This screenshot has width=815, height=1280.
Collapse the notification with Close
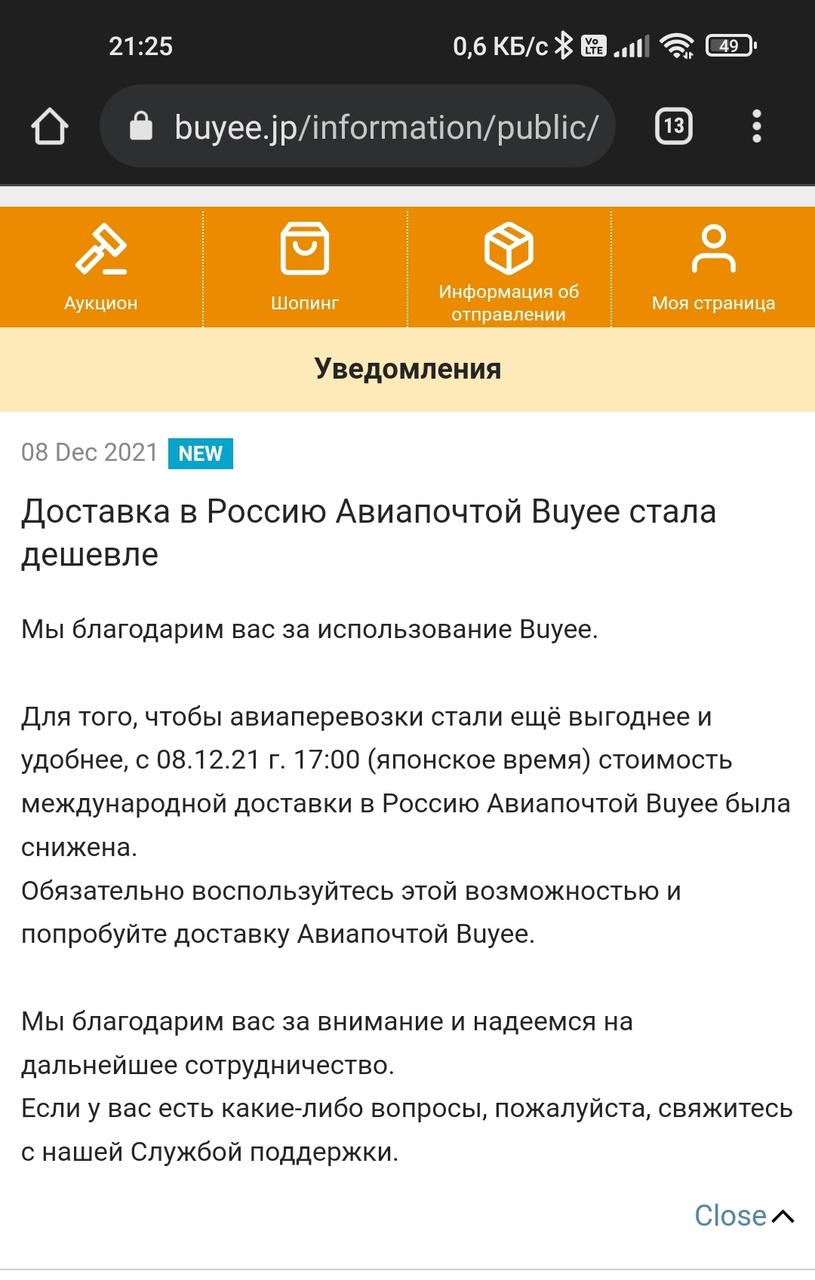(744, 1215)
